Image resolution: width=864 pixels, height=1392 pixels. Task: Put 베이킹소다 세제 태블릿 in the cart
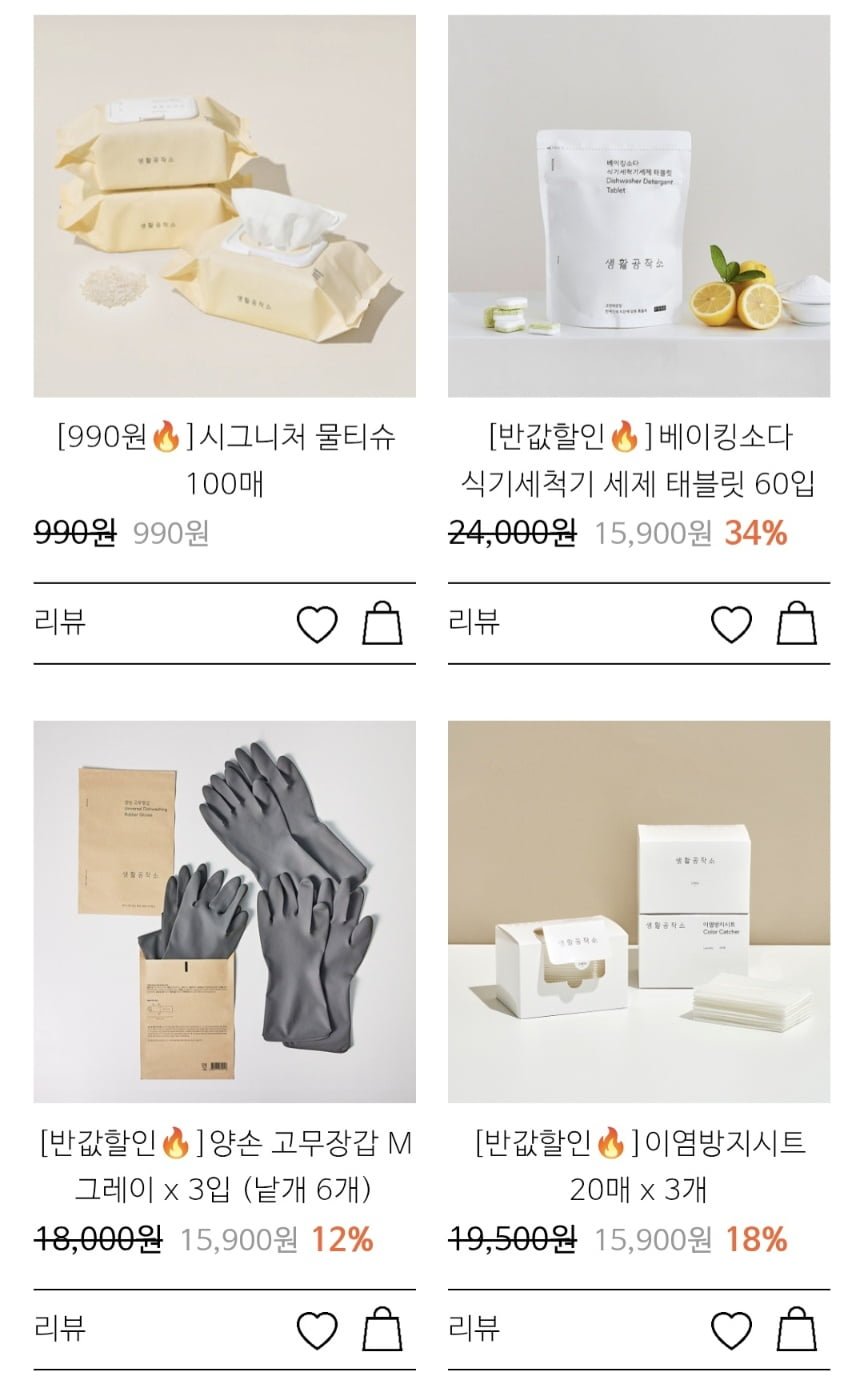point(797,623)
